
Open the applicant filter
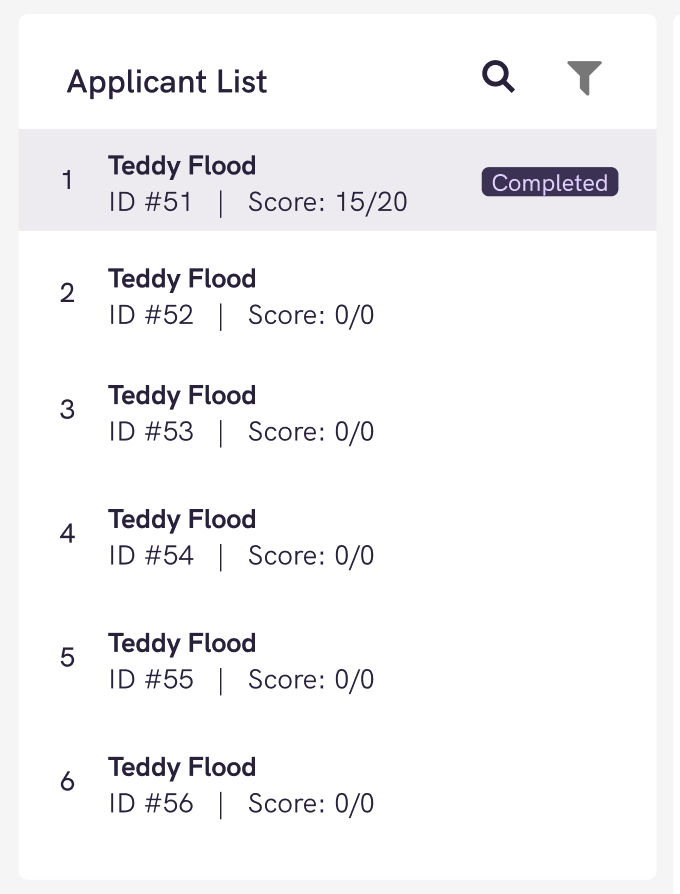click(584, 78)
